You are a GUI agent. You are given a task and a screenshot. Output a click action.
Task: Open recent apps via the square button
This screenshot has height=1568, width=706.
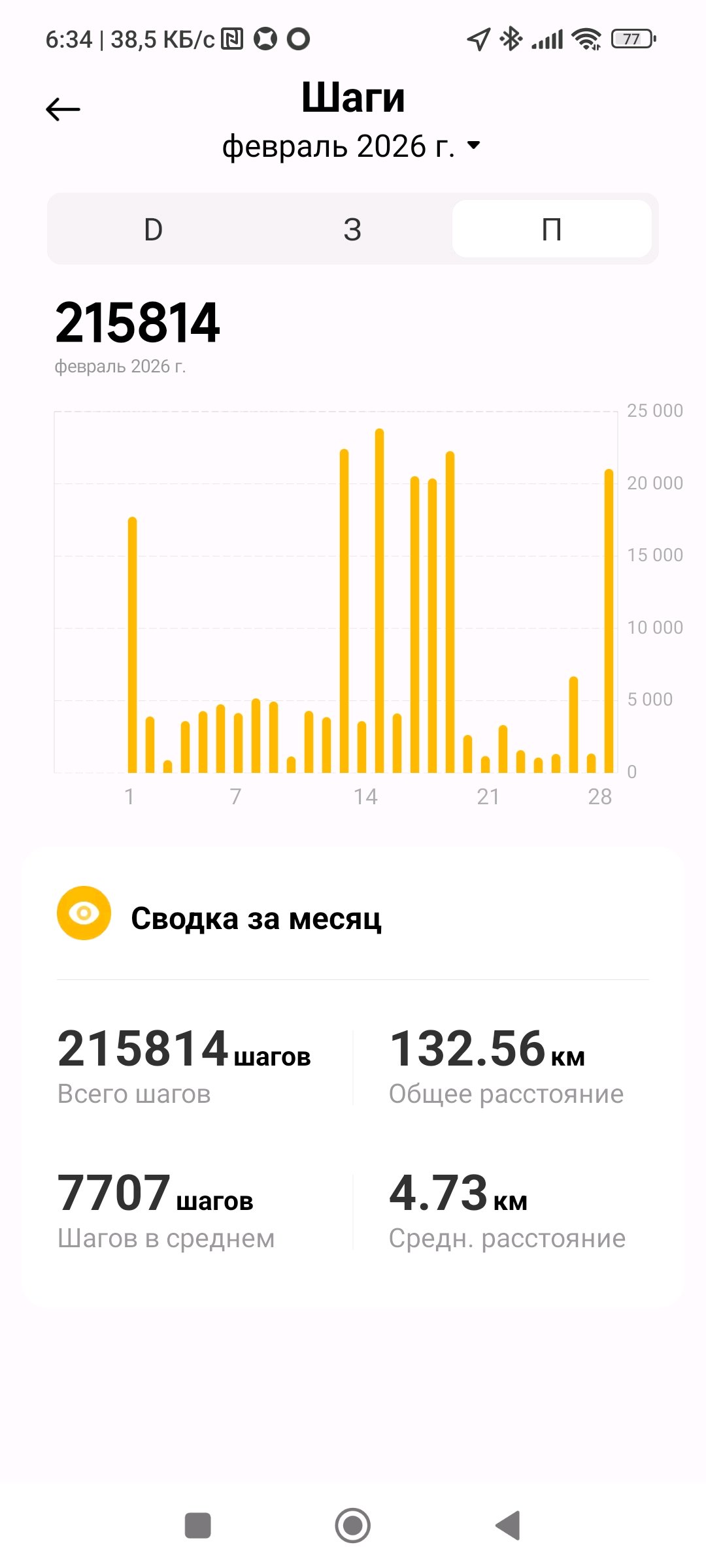click(198, 1526)
